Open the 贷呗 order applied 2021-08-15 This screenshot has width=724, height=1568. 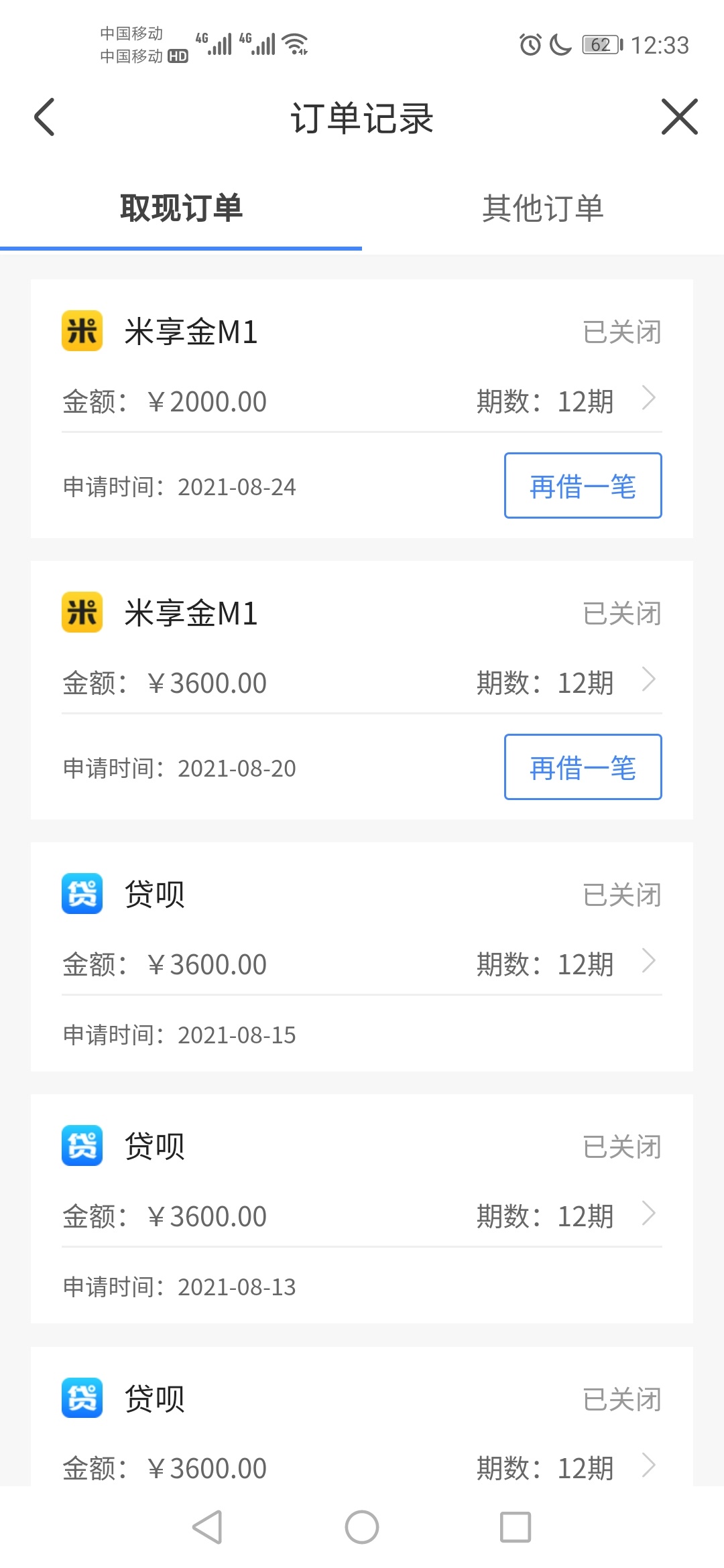(362, 964)
